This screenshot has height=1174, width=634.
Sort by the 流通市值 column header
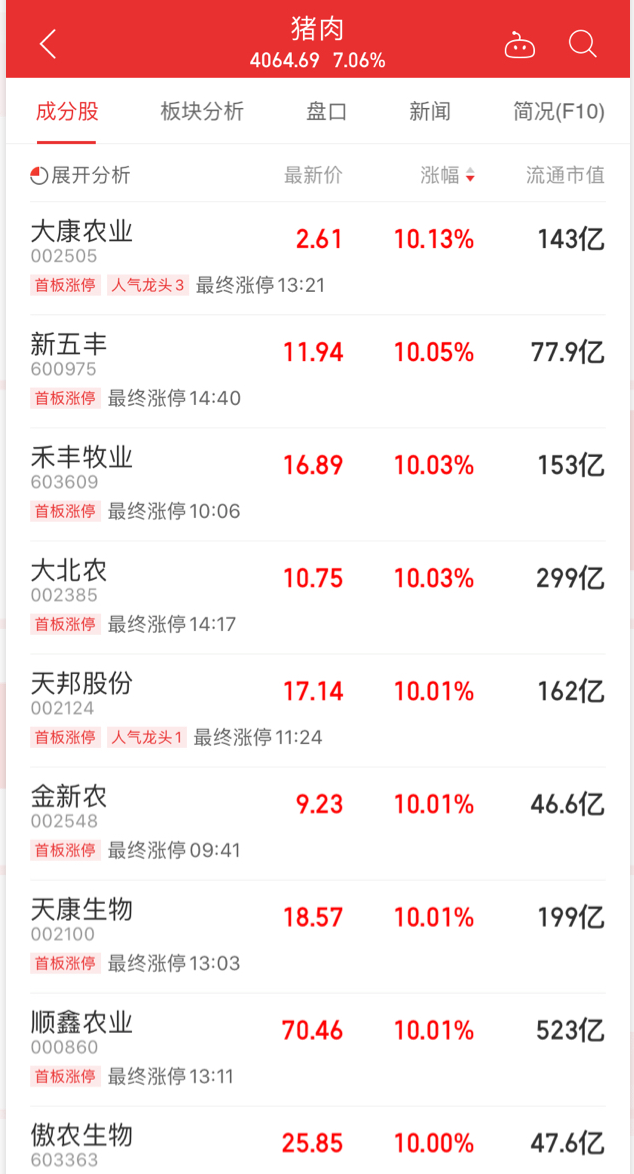pyautogui.click(x=565, y=175)
